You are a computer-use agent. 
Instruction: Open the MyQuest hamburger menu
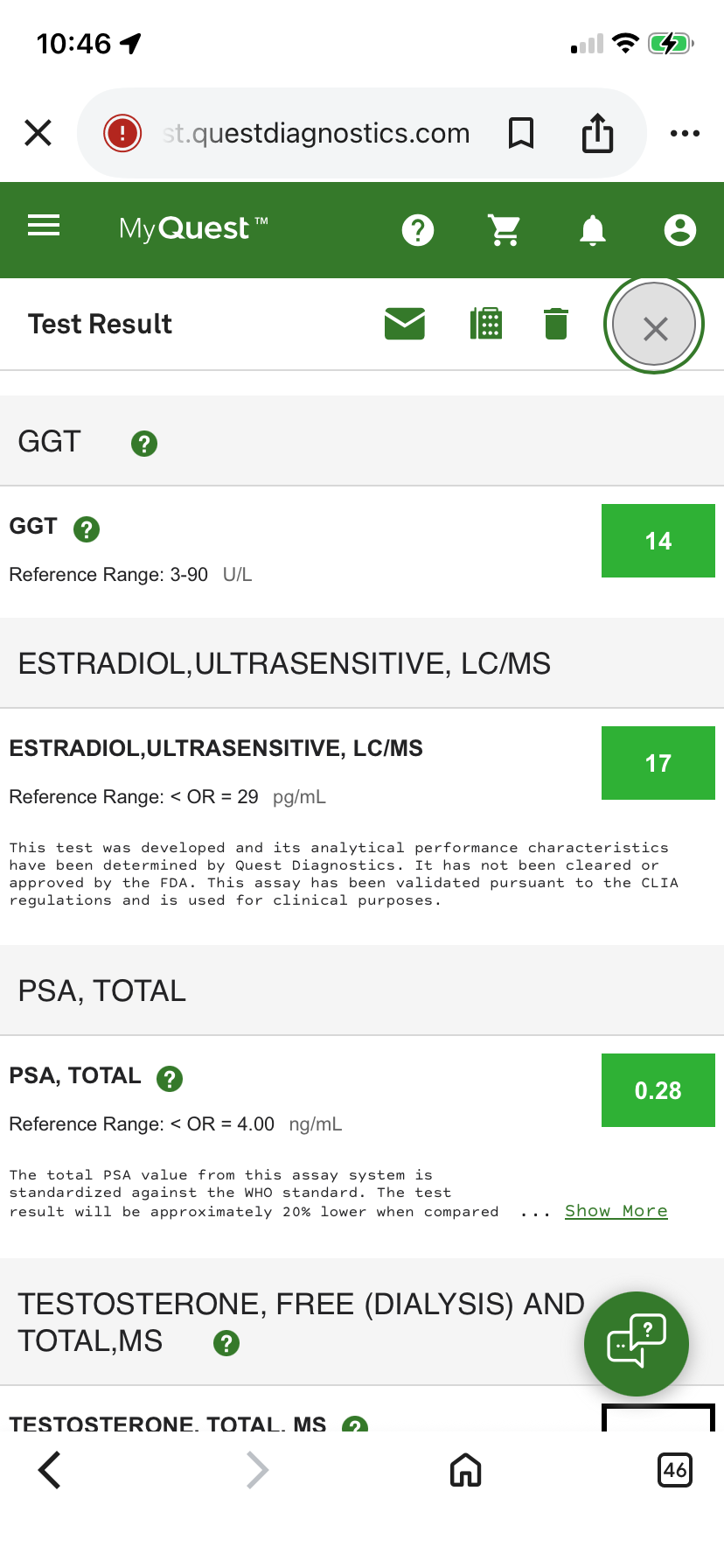click(x=44, y=227)
